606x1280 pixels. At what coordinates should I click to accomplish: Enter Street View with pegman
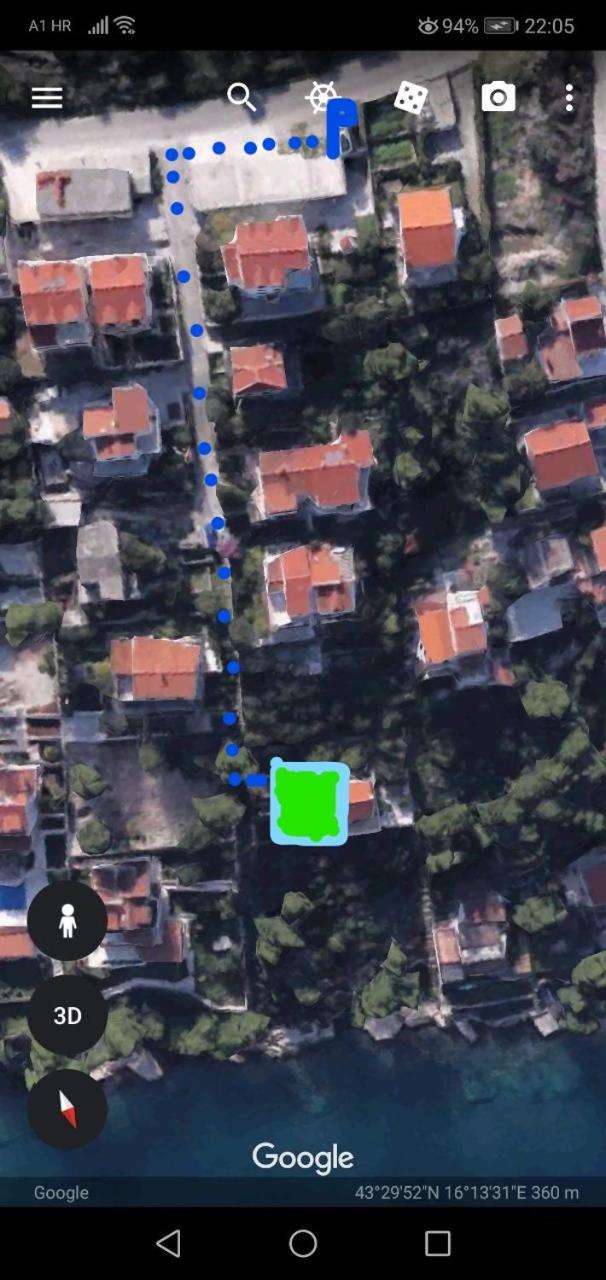(x=67, y=921)
